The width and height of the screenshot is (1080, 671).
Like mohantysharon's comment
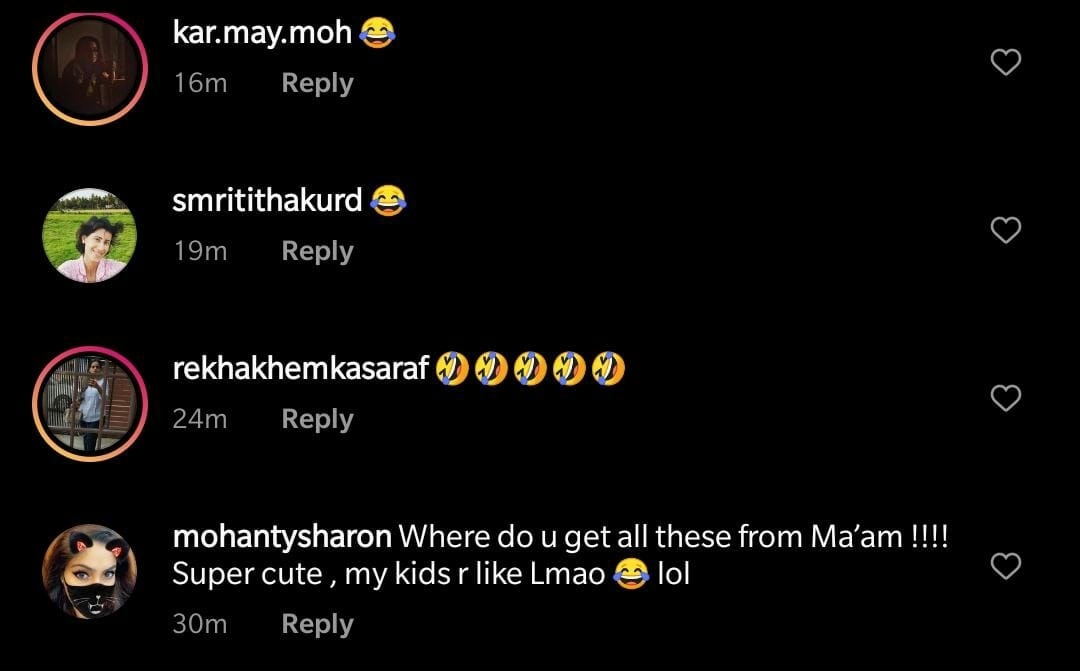point(1004,567)
